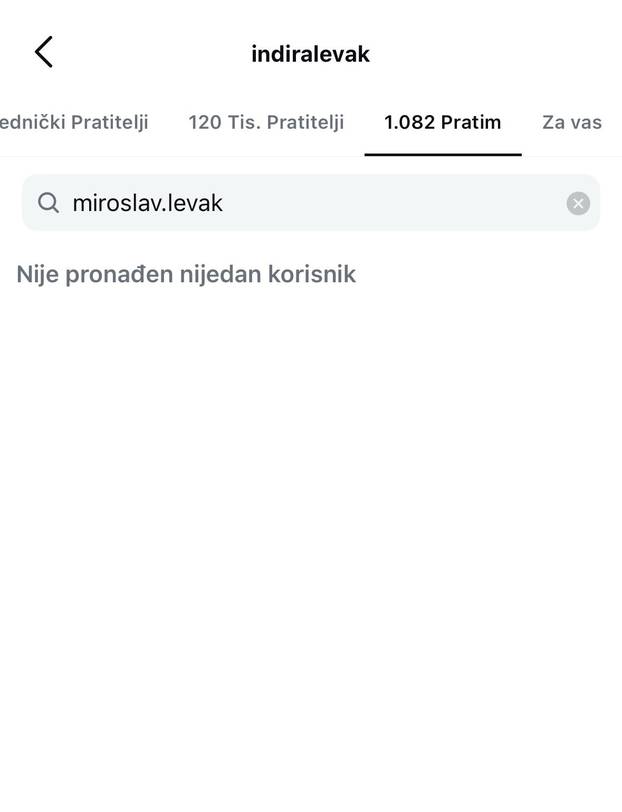The height and width of the screenshot is (812, 622).
Task: Open the 120 Tis. Pratitelji tab
Action: pyautogui.click(x=266, y=123)
